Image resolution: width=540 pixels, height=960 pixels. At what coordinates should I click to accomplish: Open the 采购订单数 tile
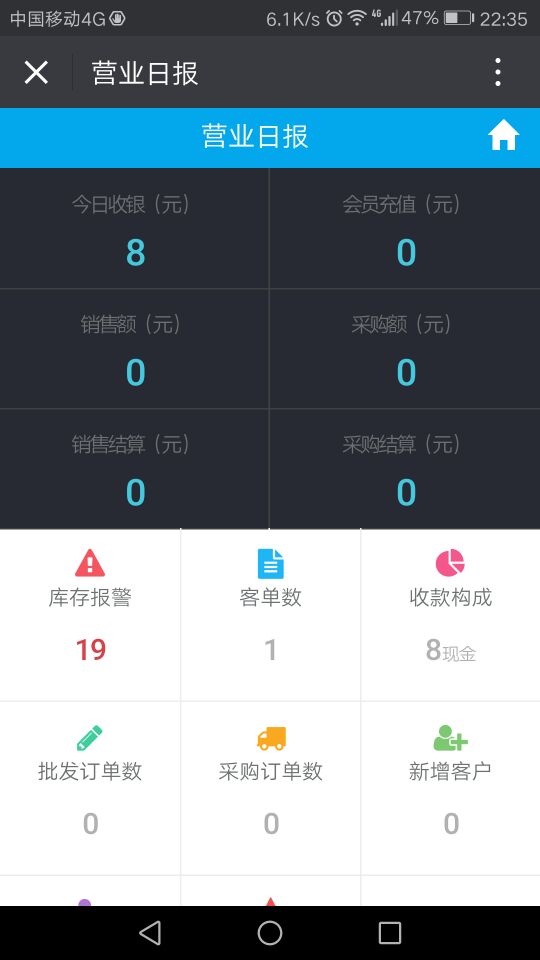[271, 789]
